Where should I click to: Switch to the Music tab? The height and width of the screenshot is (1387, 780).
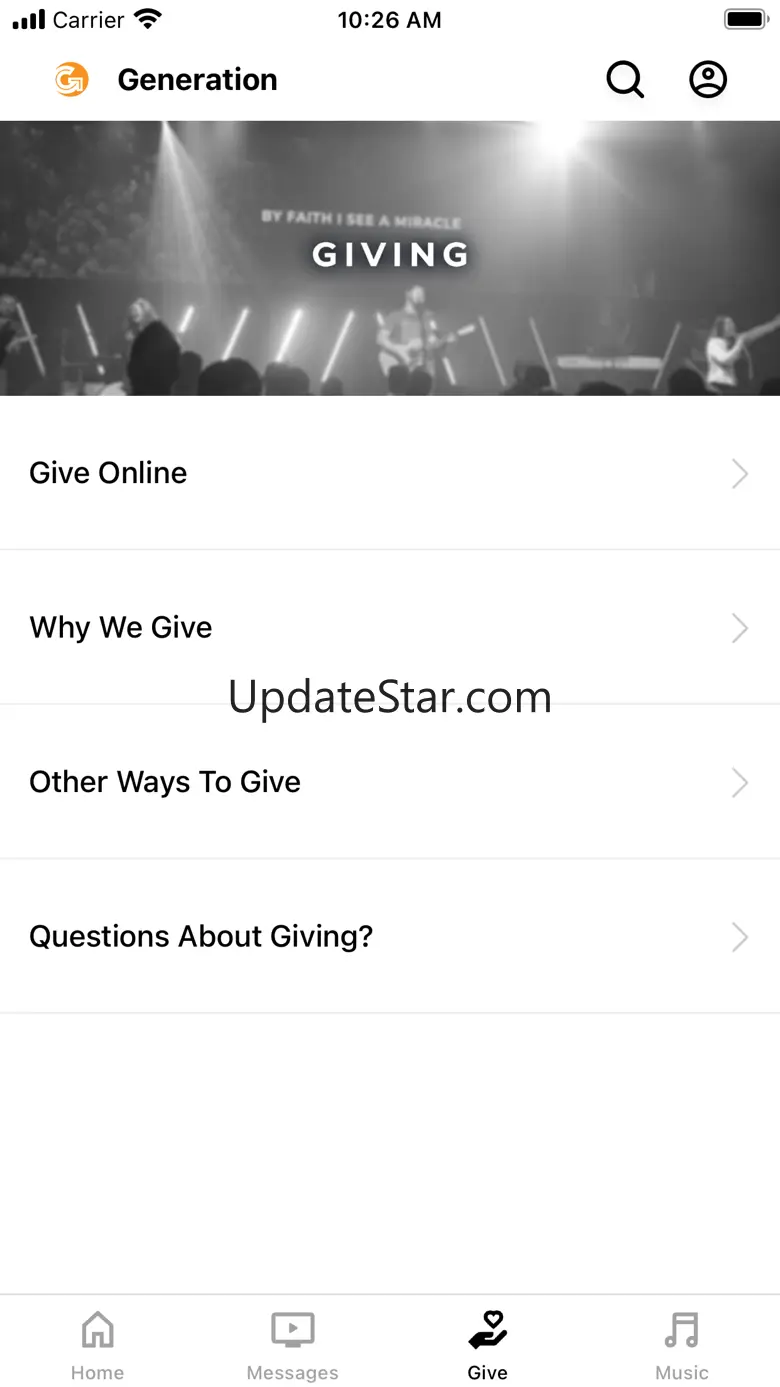[682, 1345]
